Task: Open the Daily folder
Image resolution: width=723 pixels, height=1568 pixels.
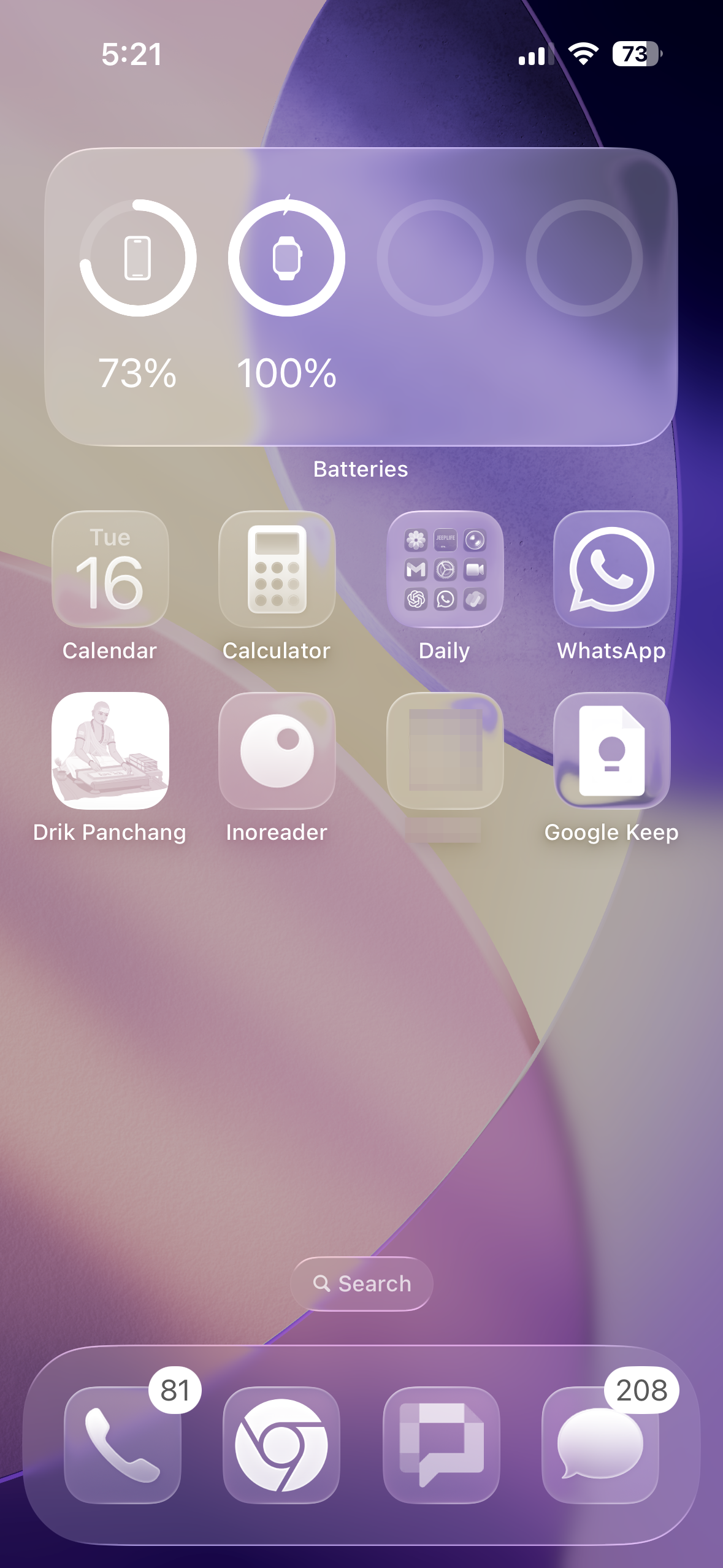Action: (x=445, y=569)
